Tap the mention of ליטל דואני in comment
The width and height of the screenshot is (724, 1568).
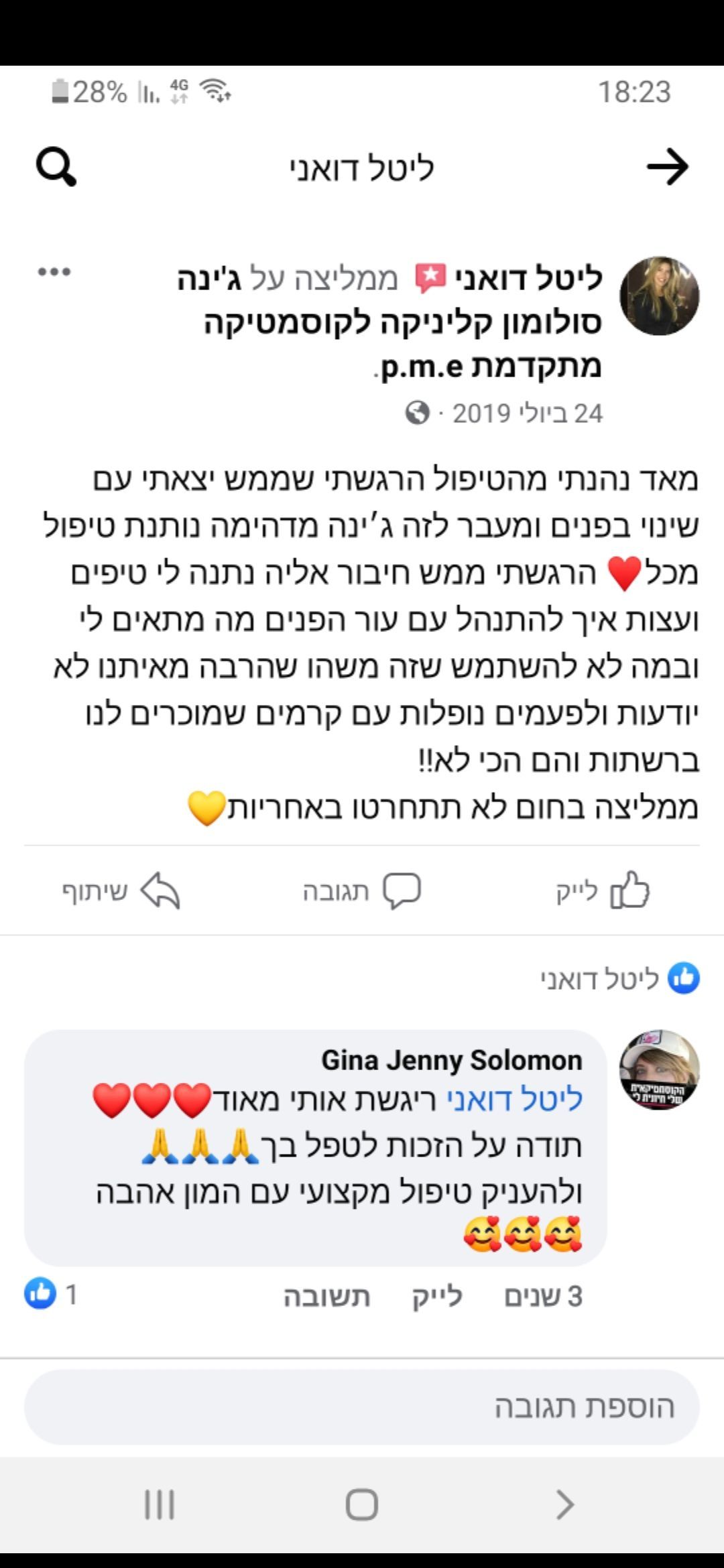pyautogui.click(x=515, y=1100)
